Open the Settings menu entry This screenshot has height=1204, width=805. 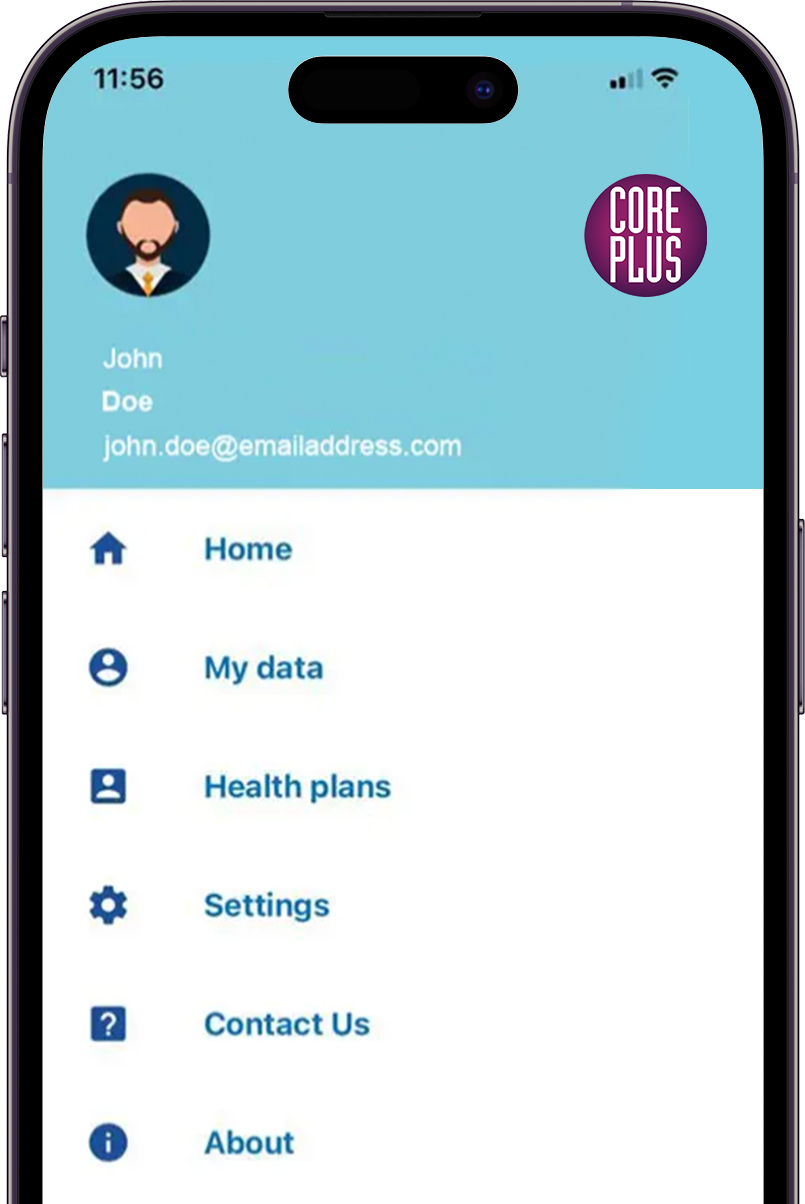coord(266,906)
